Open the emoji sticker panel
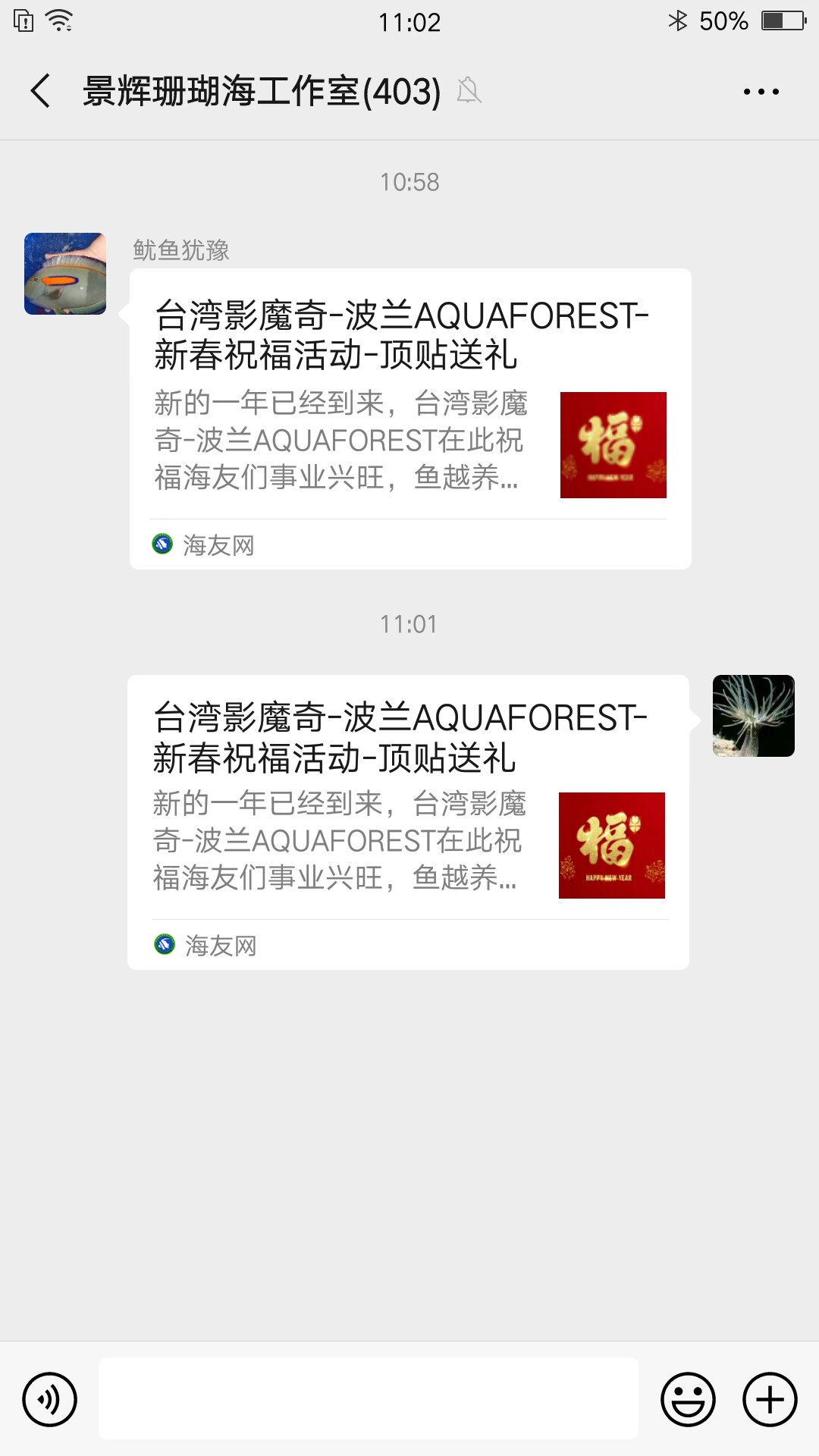This screenshot has width=819, height=1456. [x=688, y=1399]
